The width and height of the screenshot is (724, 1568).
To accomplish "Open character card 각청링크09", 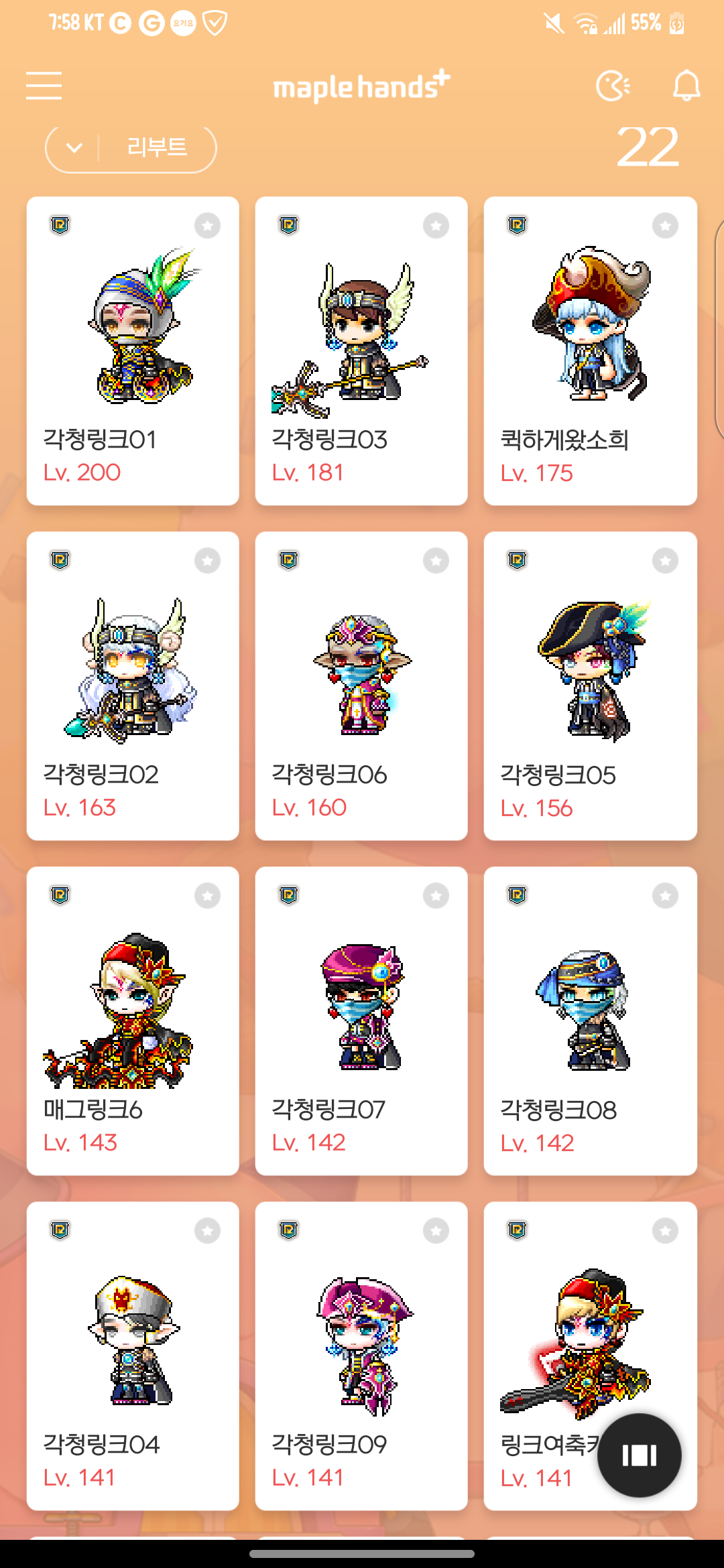I will point(361,1356).
